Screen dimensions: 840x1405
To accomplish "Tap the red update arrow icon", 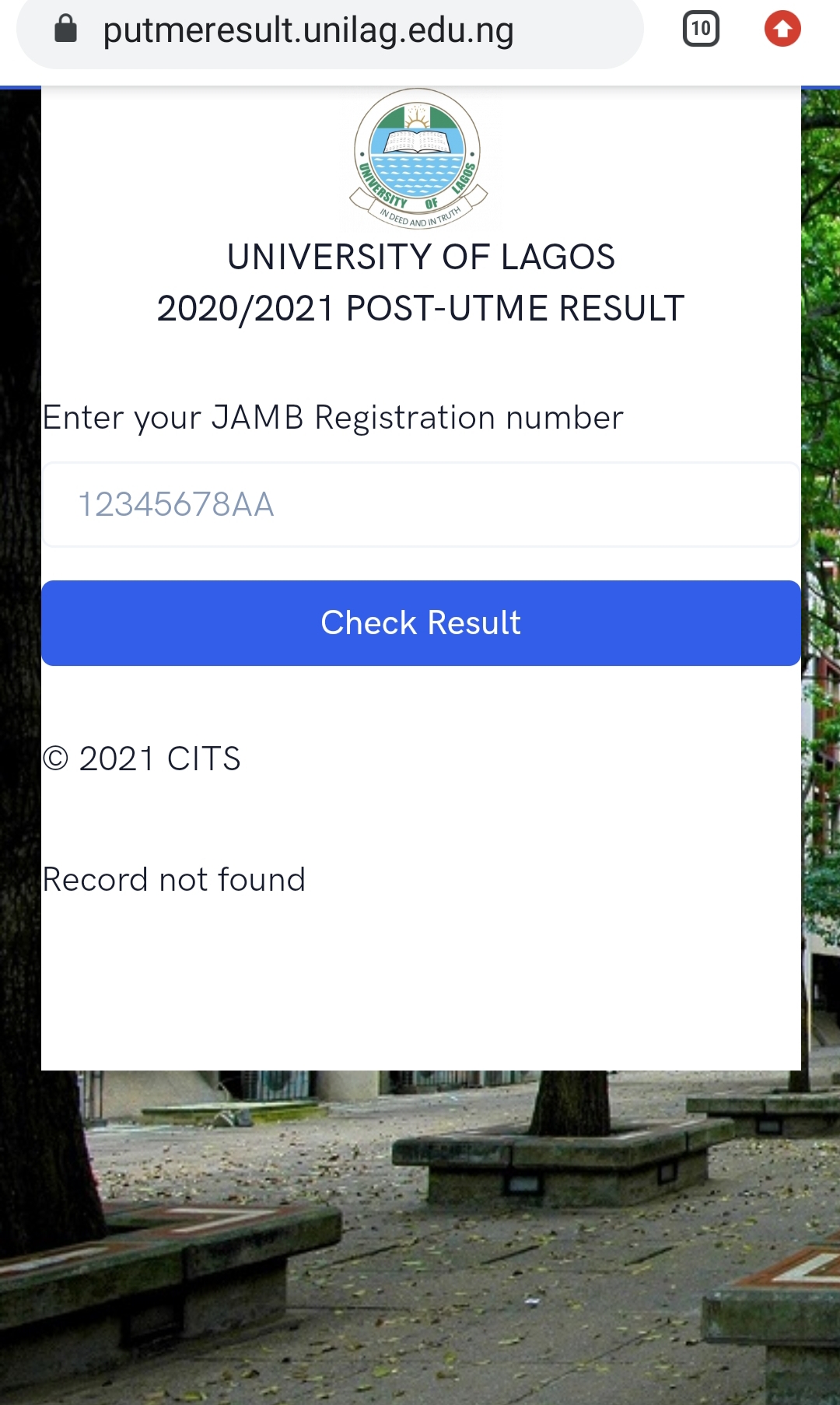I will [x=782, y=30].
